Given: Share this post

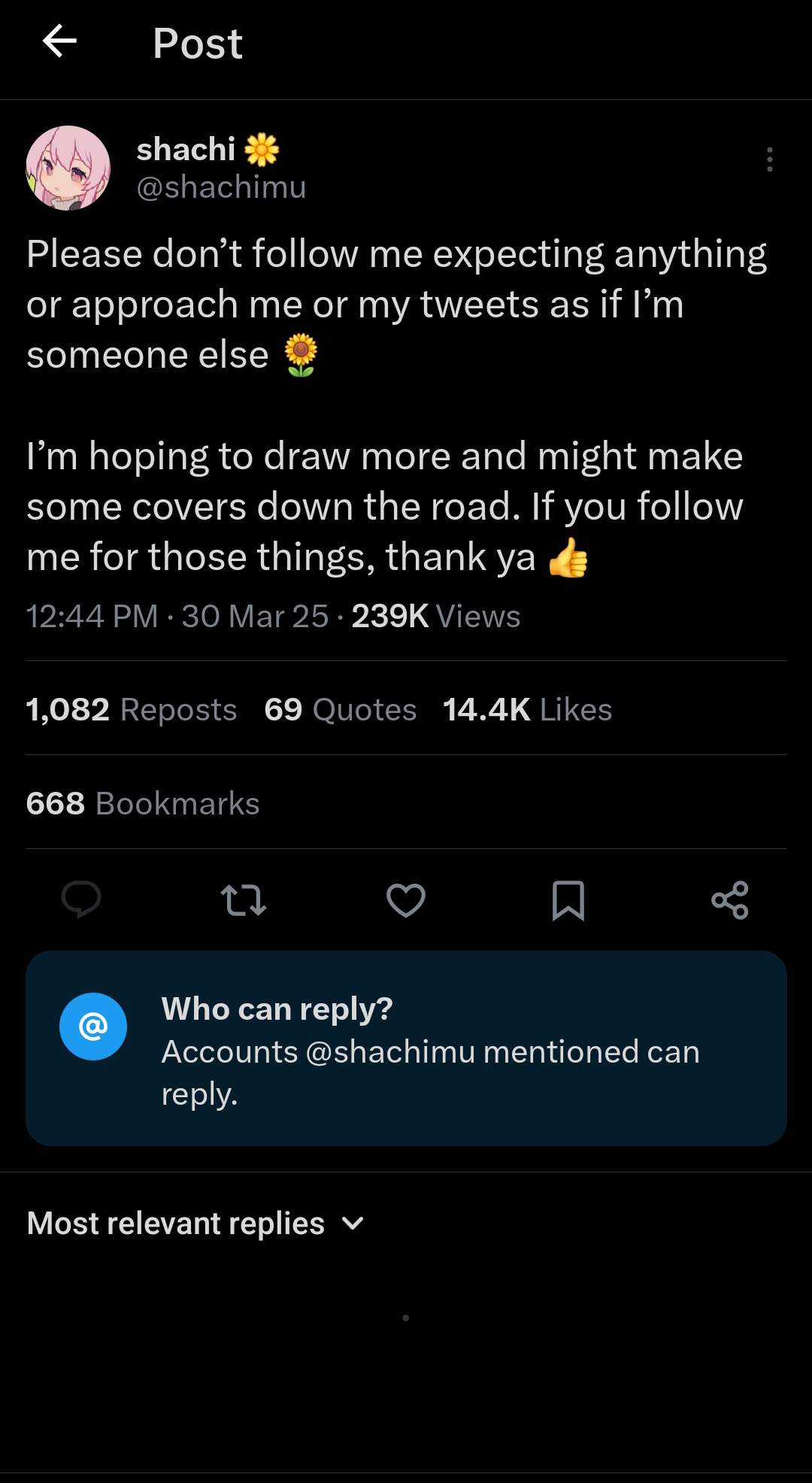Looking at the screenshot, I should tap(730, 900).
